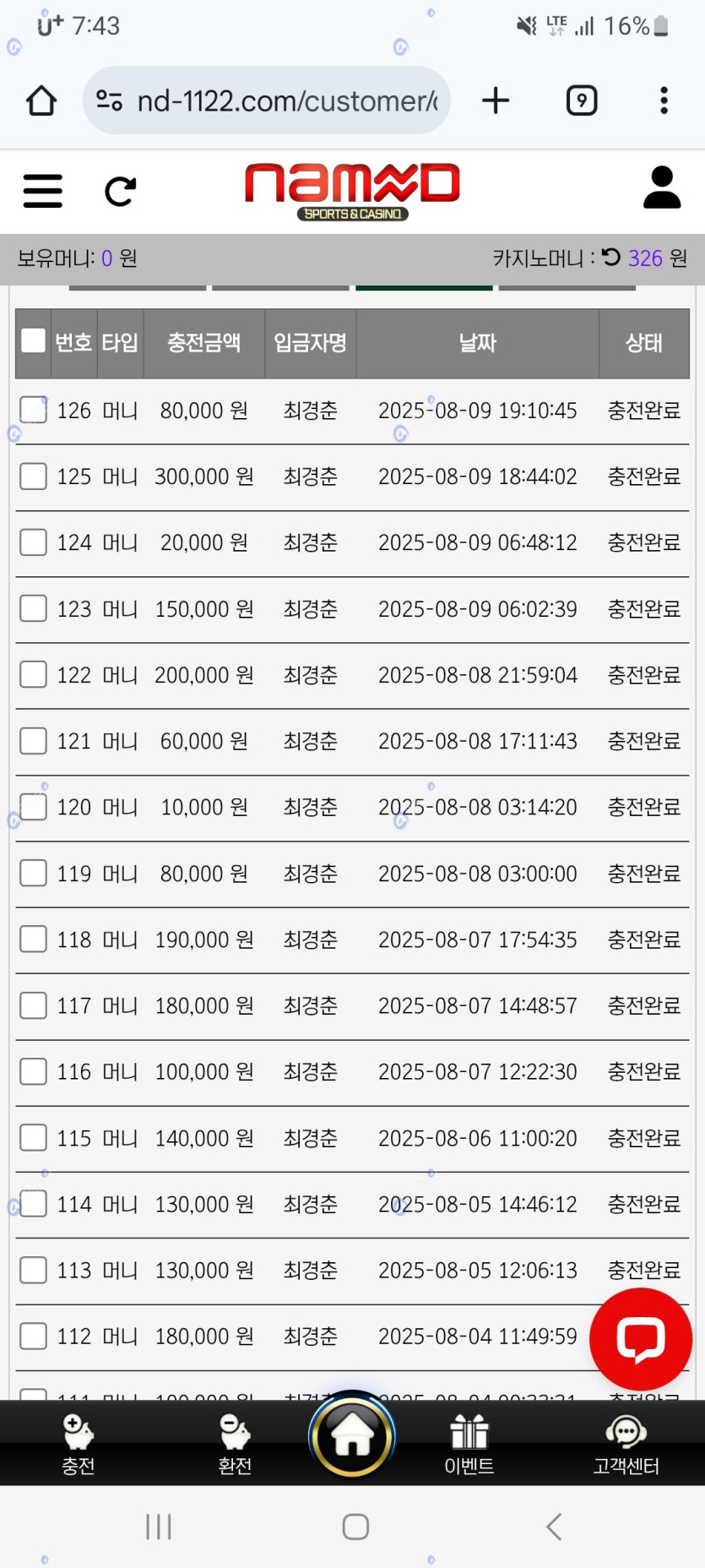Select the checkbox for record 125
Screen dimensions: 705x1568
point(33,476)
